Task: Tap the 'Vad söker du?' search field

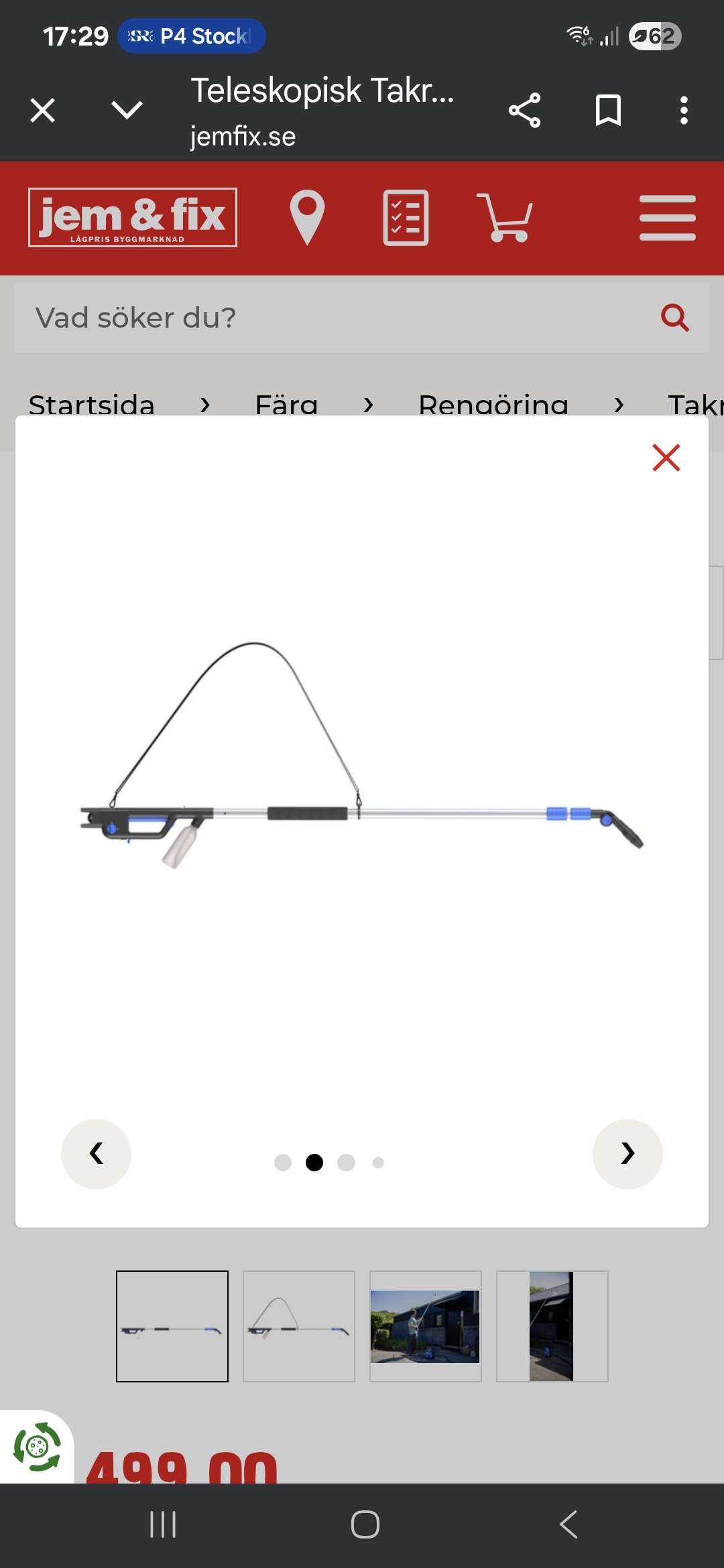Action: [335, 318]
